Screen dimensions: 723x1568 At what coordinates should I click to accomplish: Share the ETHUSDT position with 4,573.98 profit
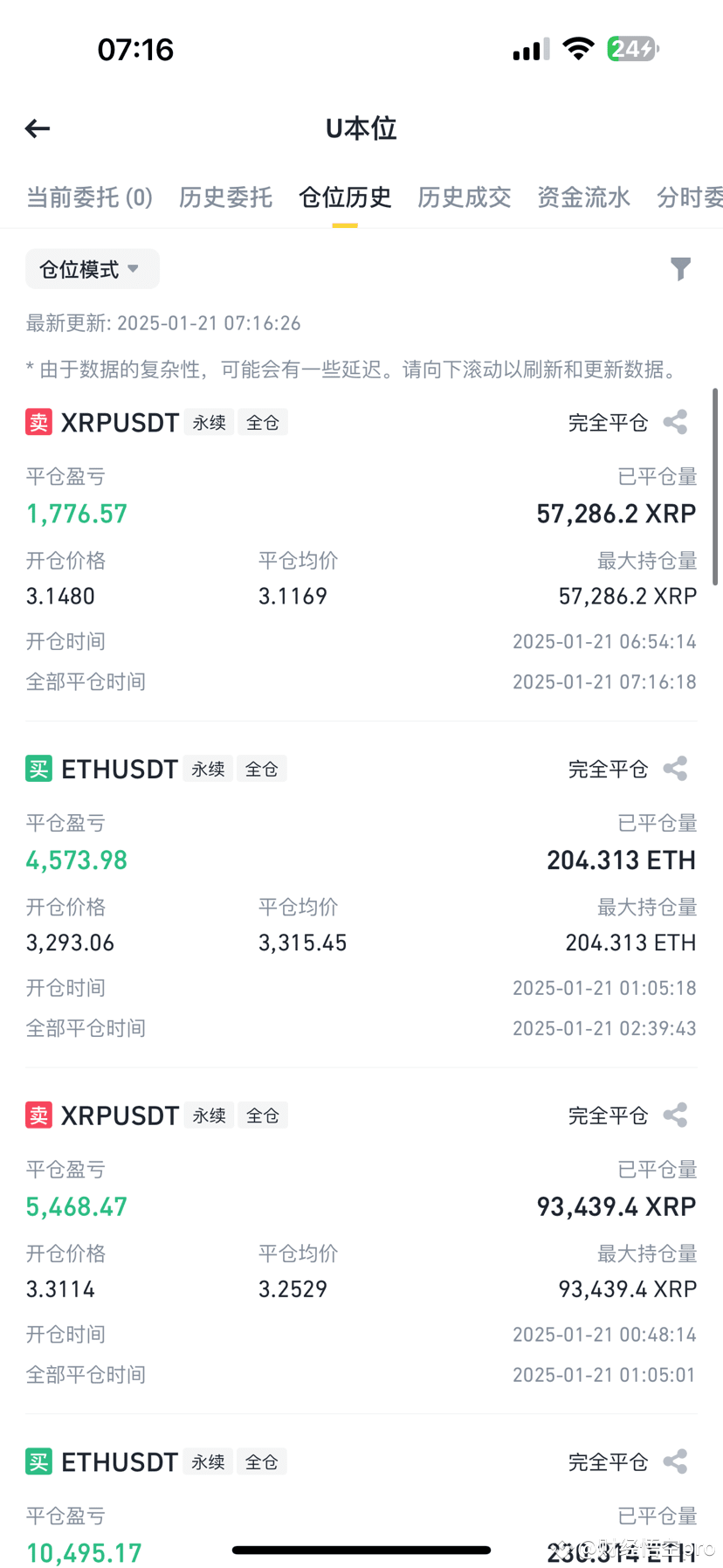click(x=675, y=769)
